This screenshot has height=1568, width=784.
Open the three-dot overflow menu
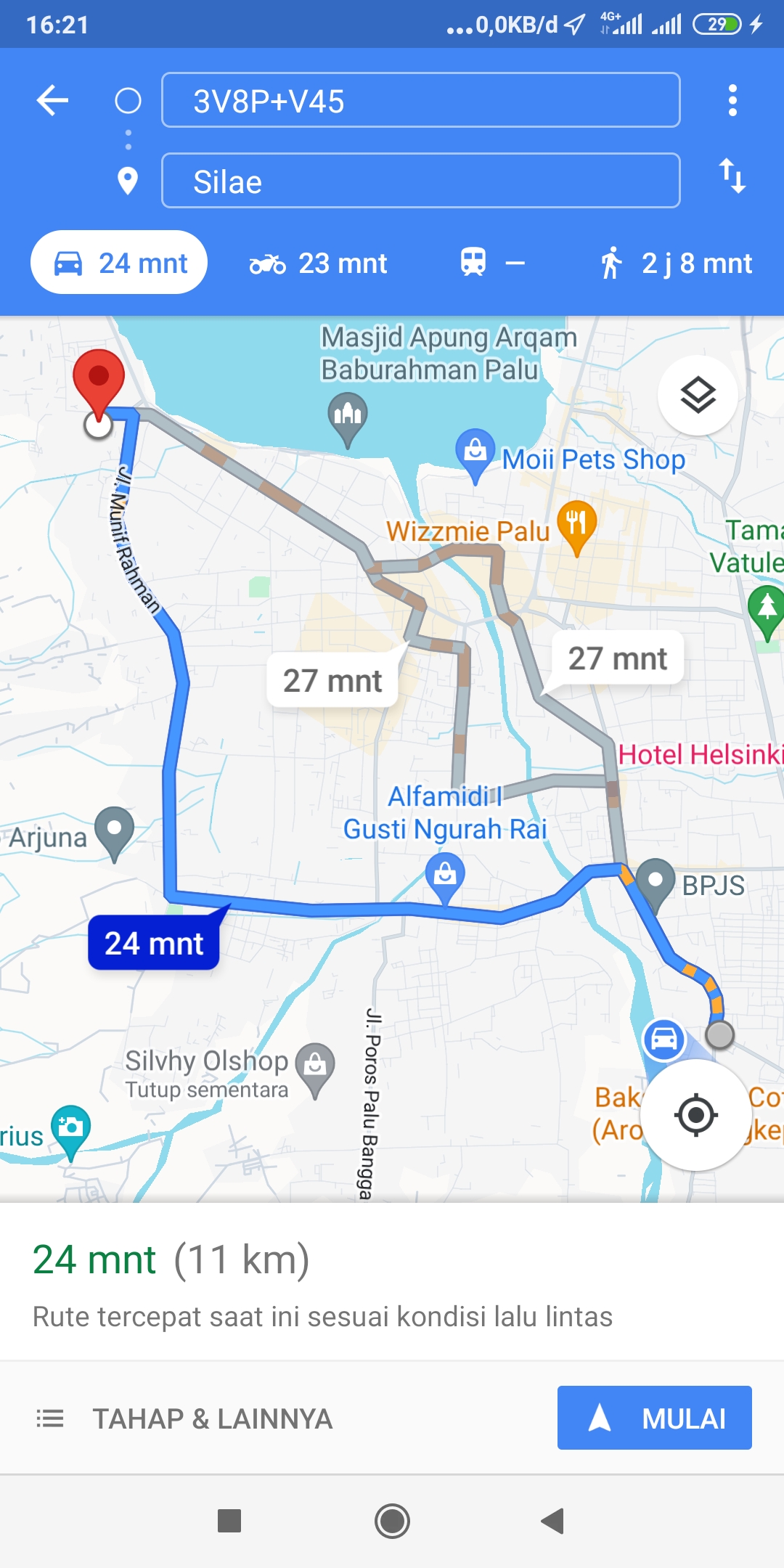(732, 100)
